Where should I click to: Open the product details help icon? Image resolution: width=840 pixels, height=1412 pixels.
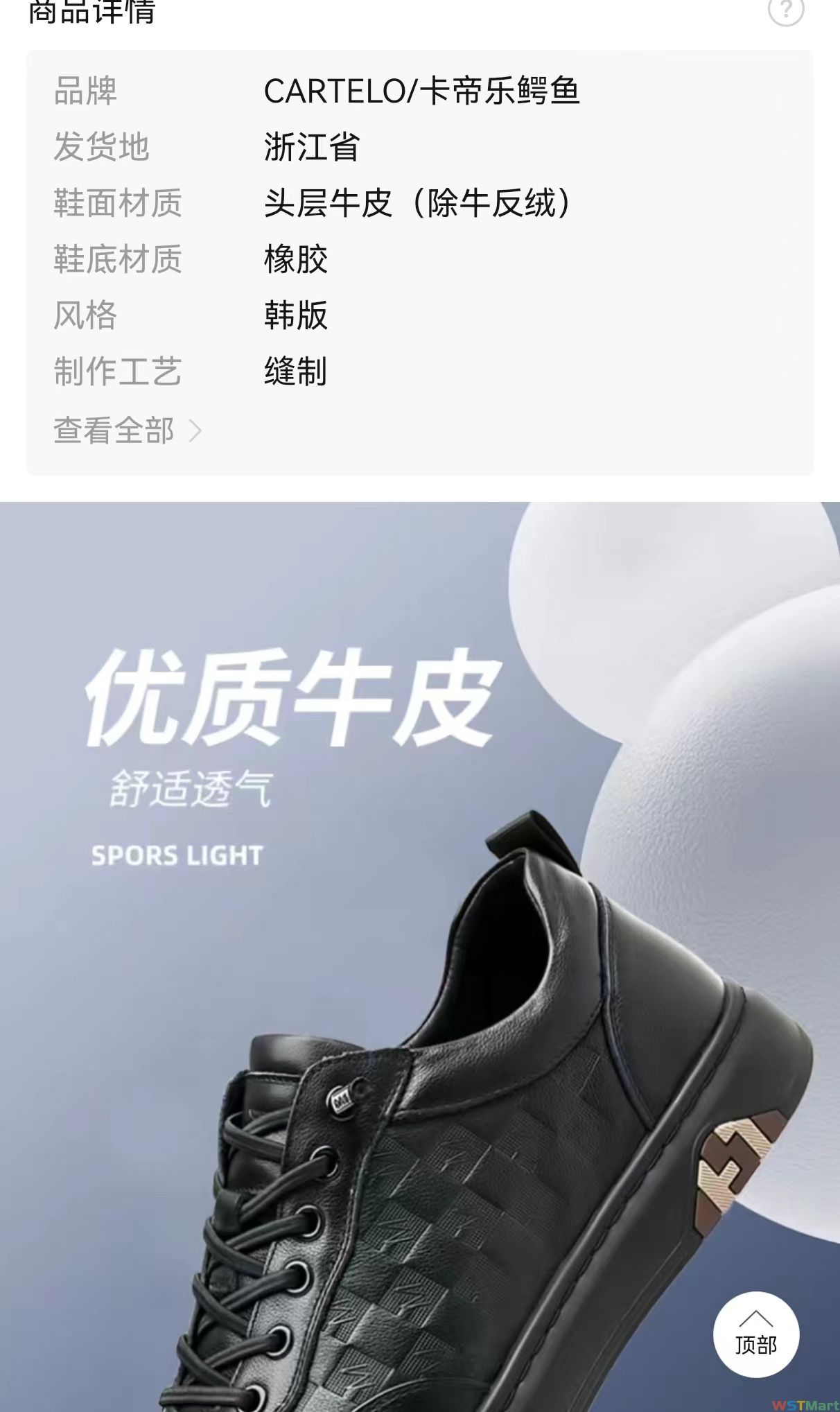coord(785,10)
